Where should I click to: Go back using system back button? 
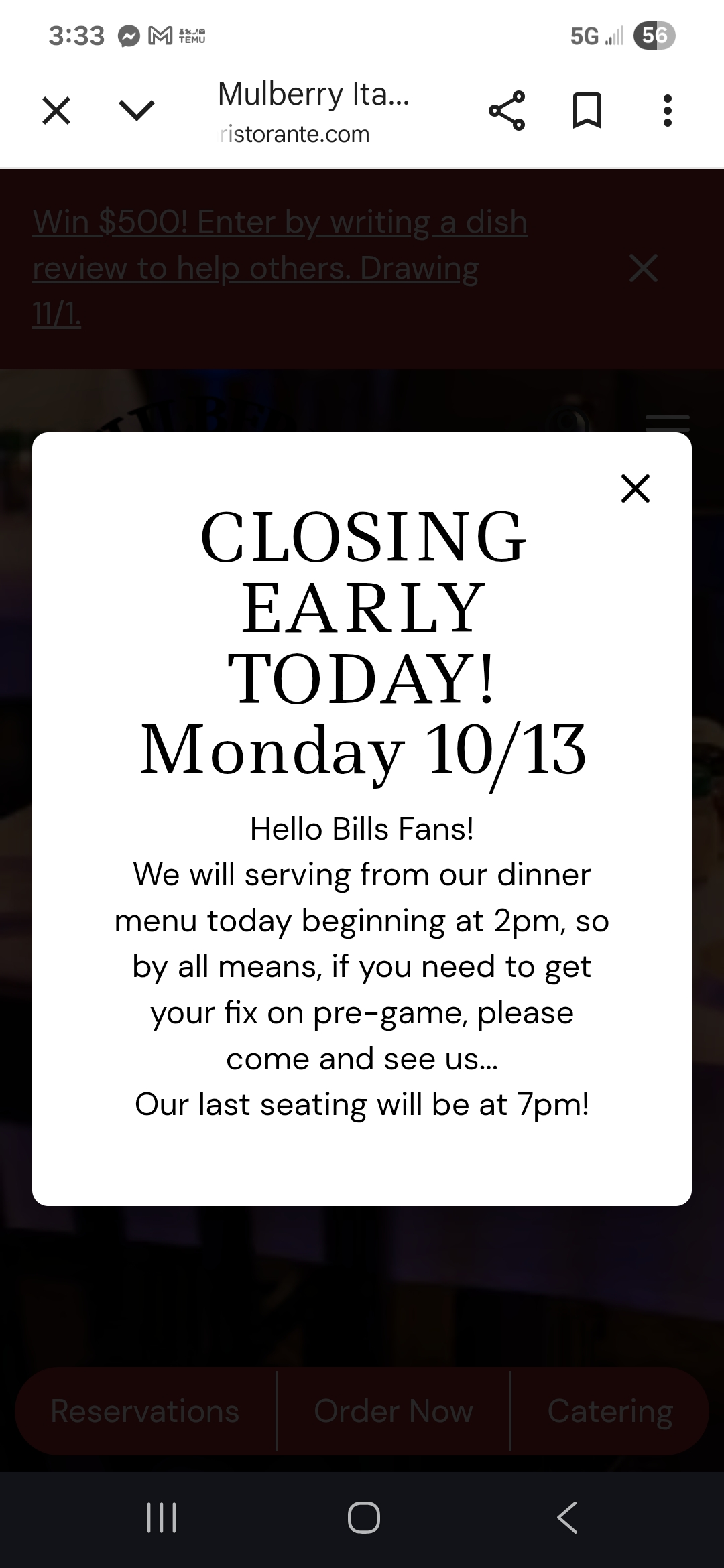pos(567,1518)
